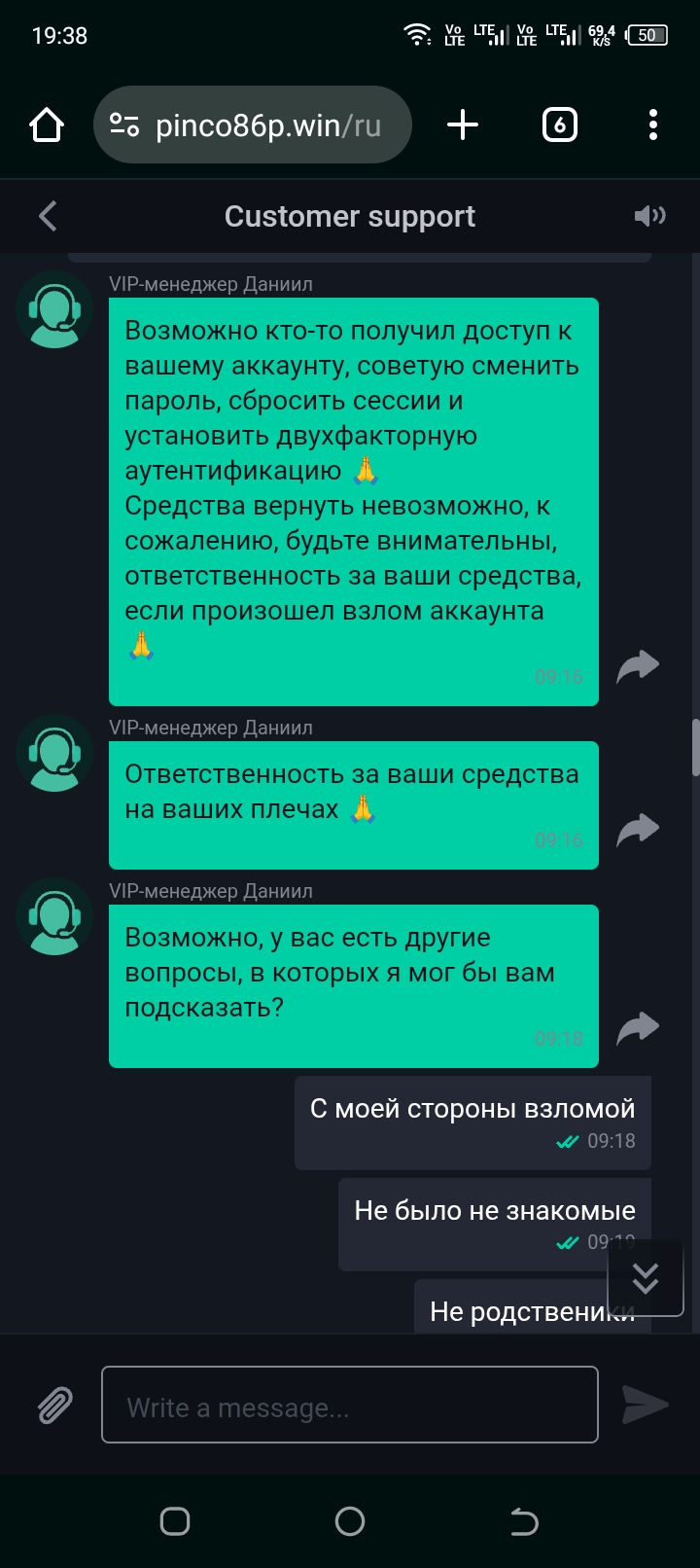
Task: Go to the system home screen
Action: (x=349, y=1521)
